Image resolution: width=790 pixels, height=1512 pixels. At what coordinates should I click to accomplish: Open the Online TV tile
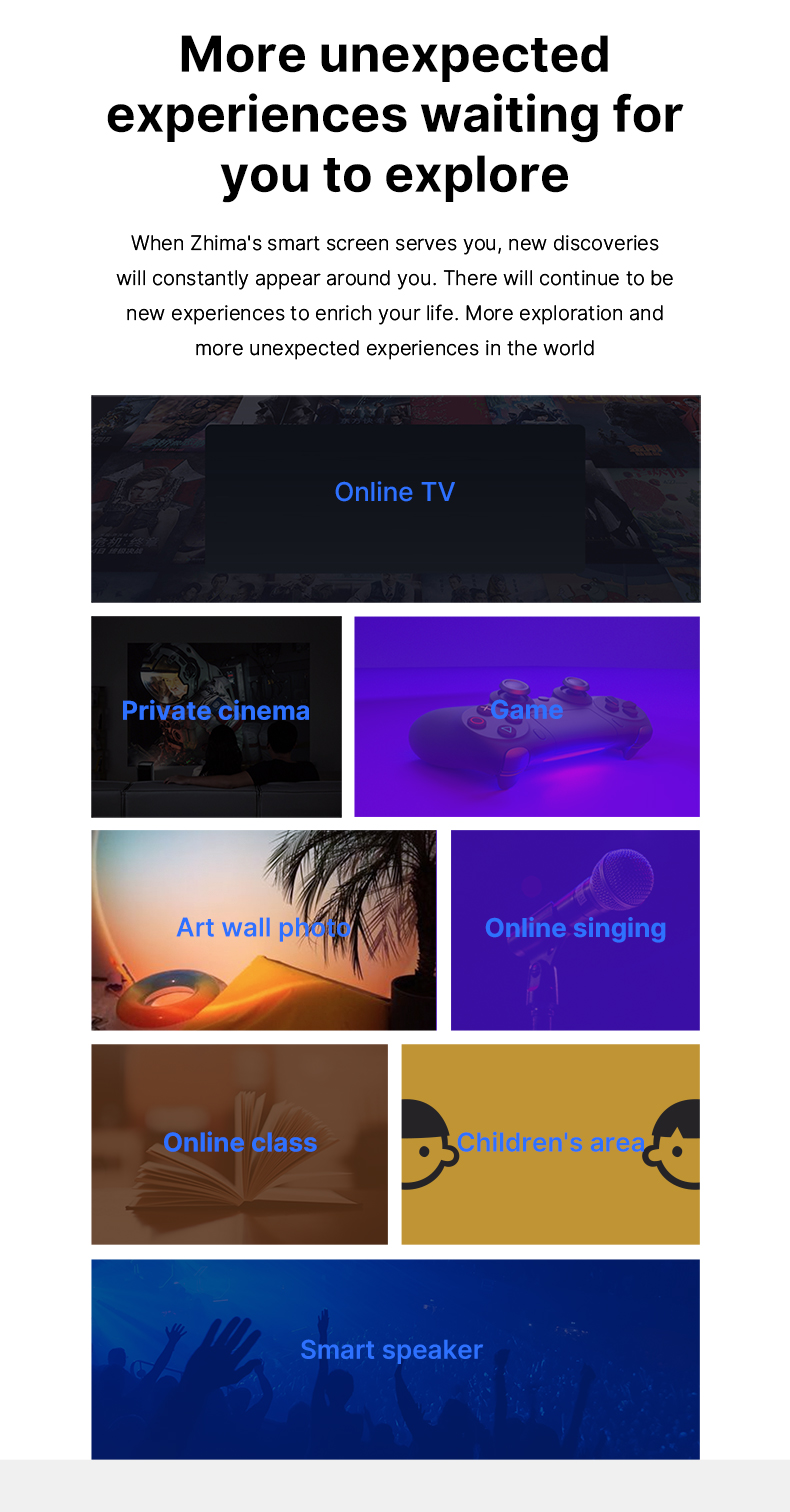pyautogui.click(x=395, y=498)
